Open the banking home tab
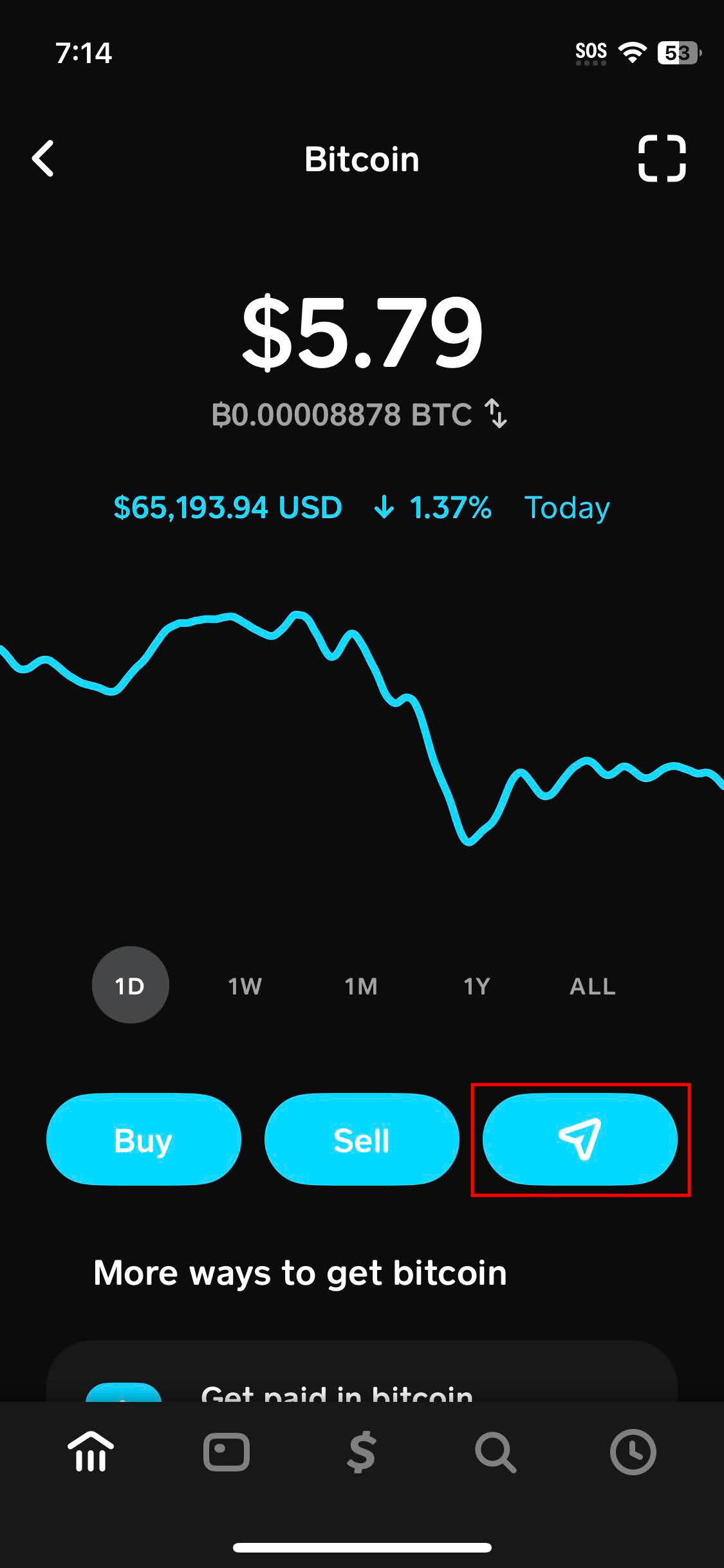Viewport: 724px width, 1568px height. pyautogui.click(x=91, y=1452)
